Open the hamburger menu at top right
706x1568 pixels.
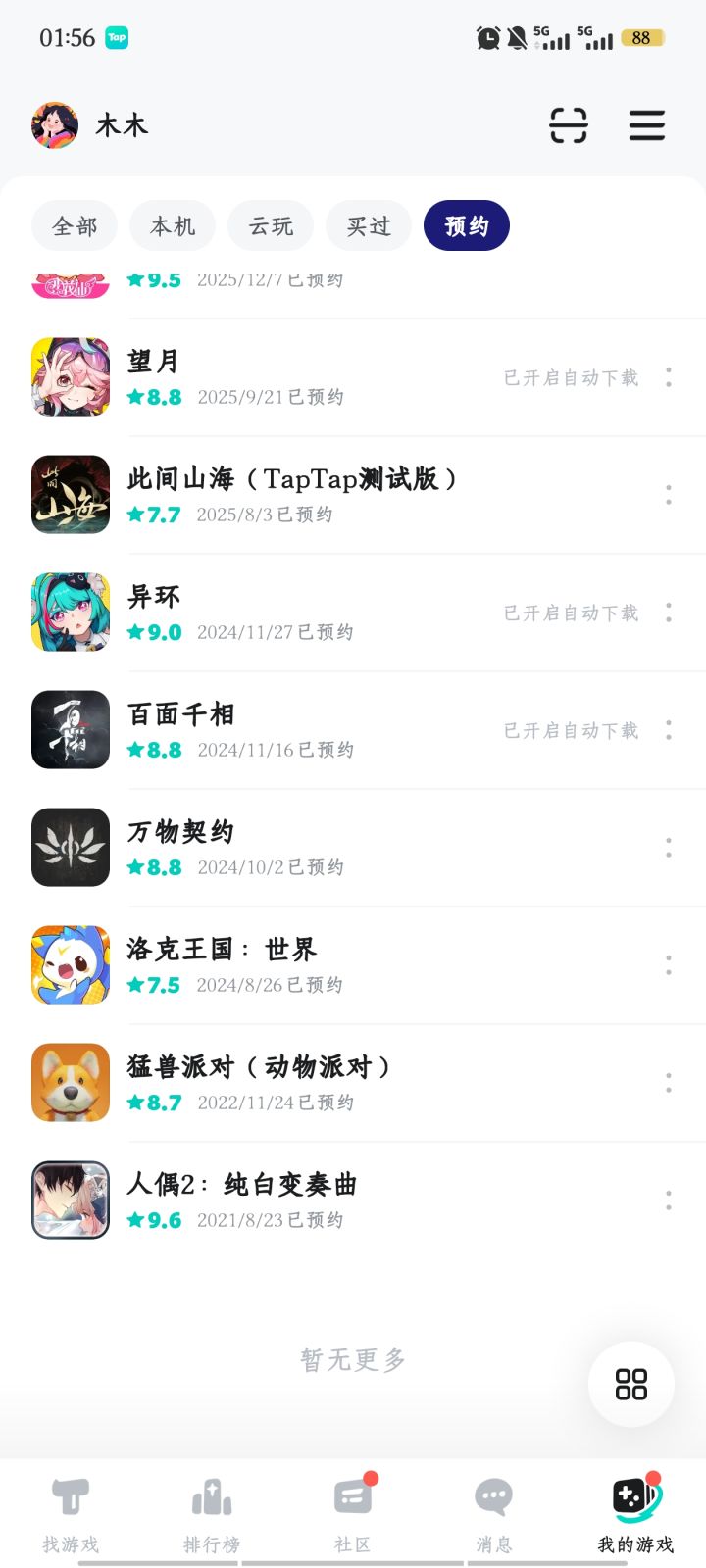click(x=647, y=126)
